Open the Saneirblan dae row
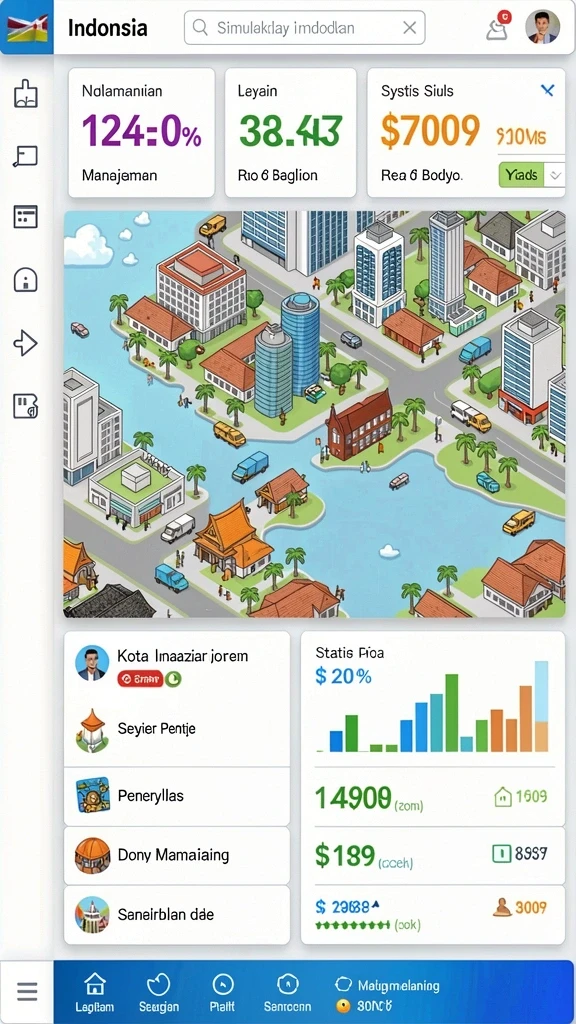Screen dimensions: 576x1024 tap(177, 914)
